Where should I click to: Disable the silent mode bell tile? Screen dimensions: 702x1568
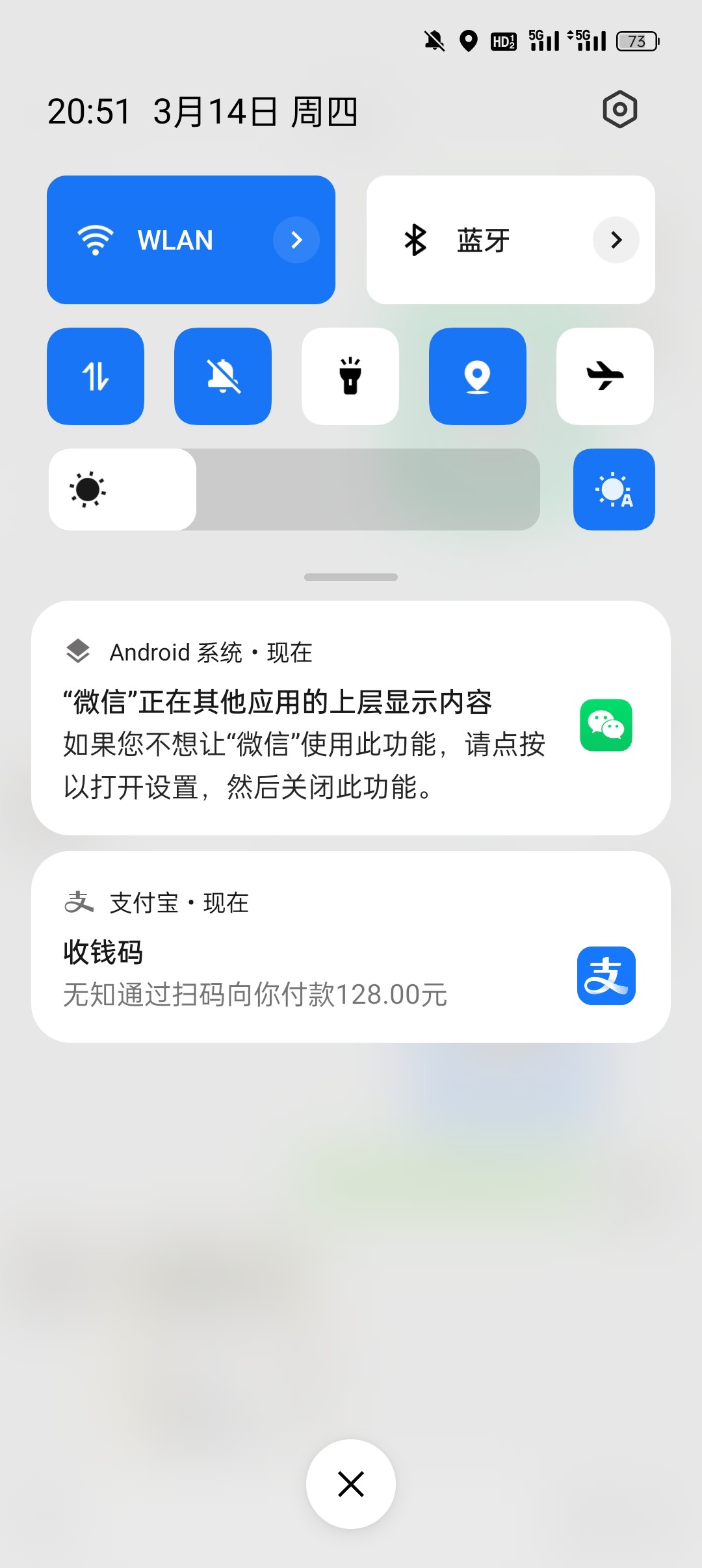223,376
